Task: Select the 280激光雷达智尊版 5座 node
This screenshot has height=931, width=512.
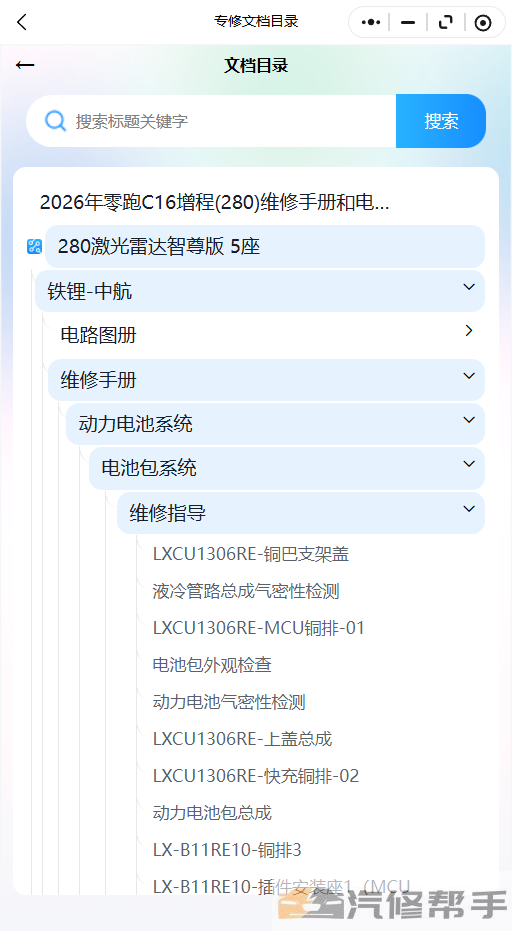Action: click(x=265, y=246)
